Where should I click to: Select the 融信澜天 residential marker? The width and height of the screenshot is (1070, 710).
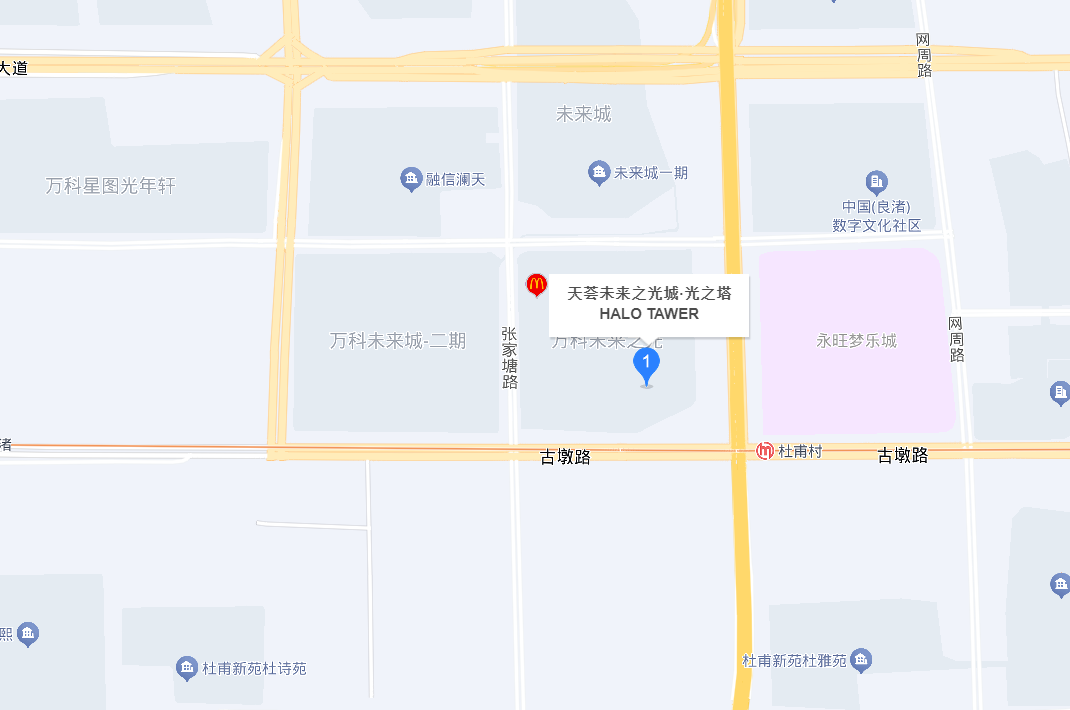[411, 179]
